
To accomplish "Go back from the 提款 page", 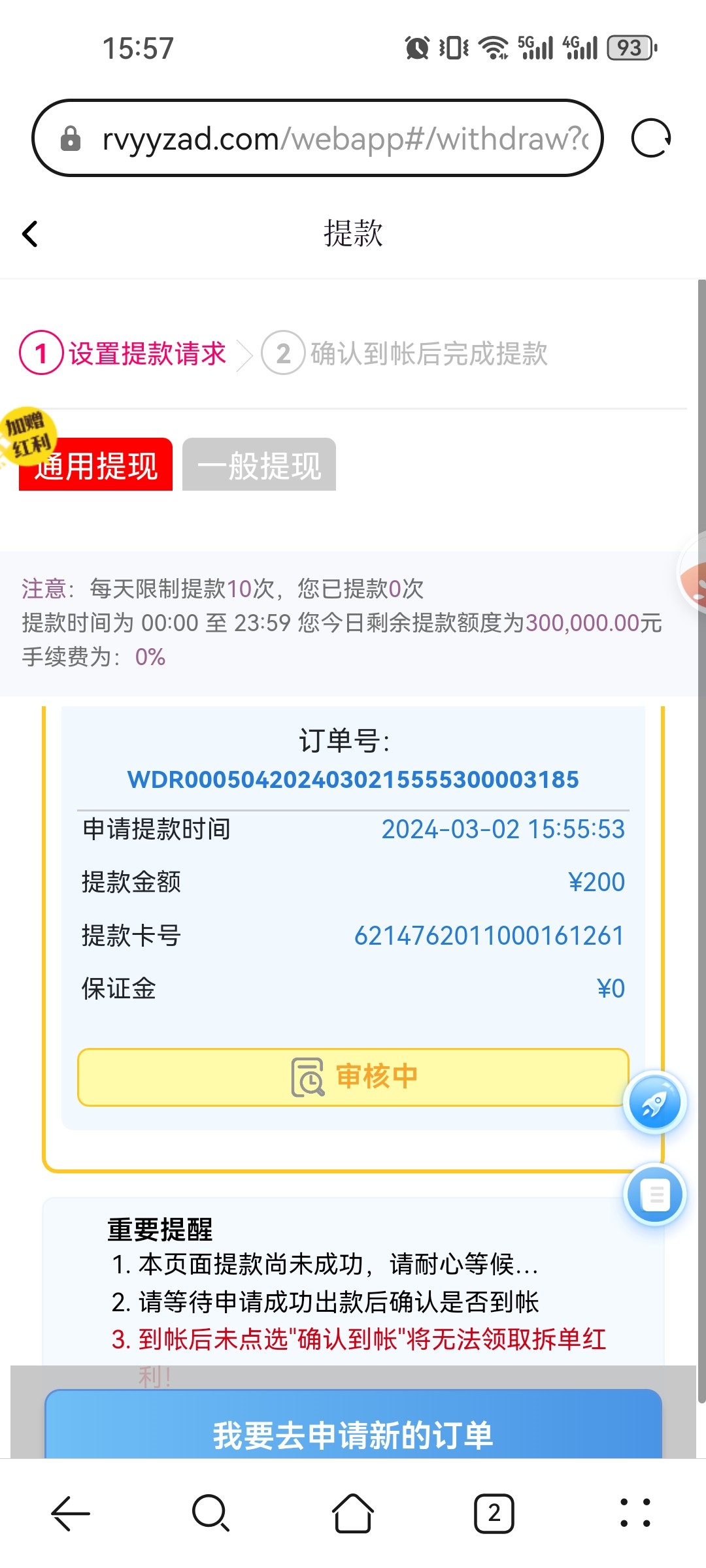I will (x=30, y=234).
